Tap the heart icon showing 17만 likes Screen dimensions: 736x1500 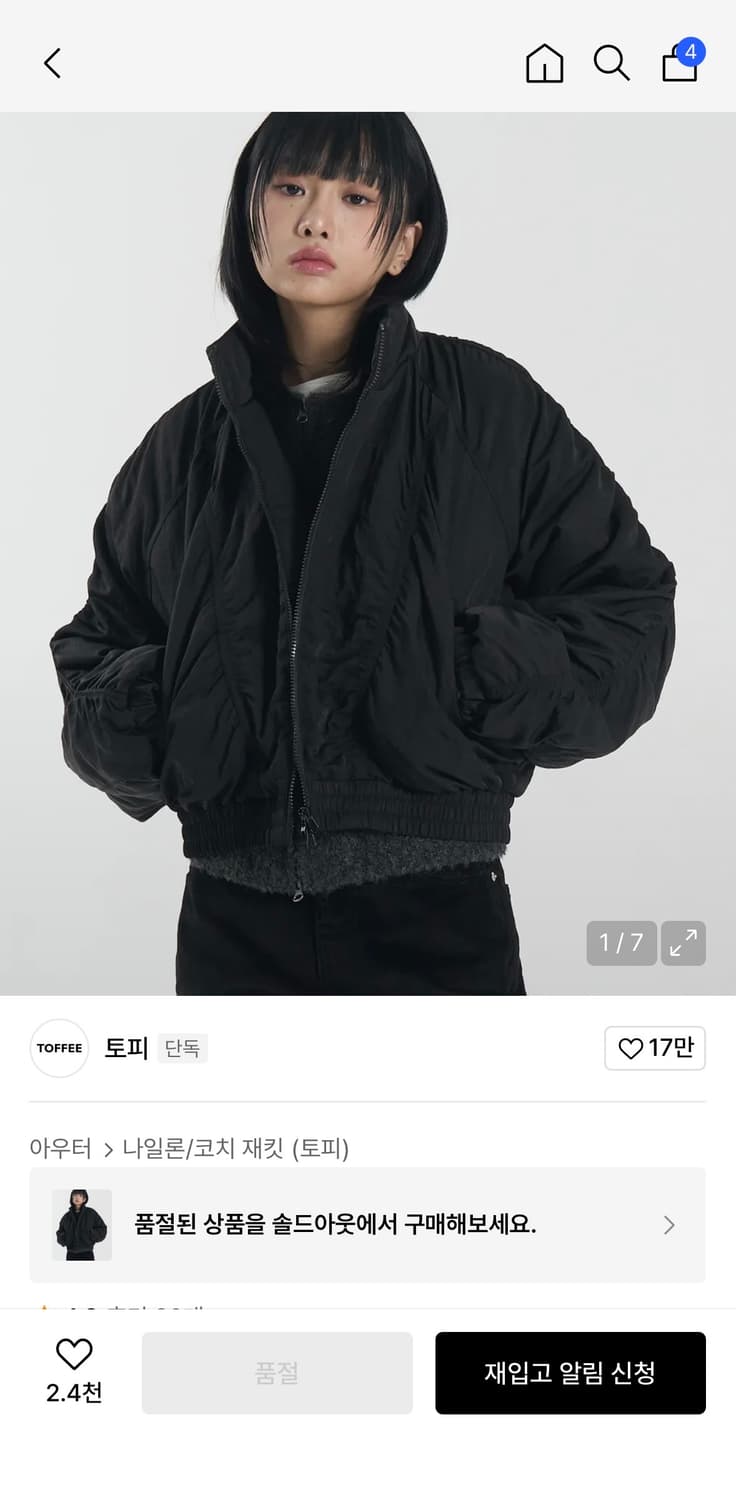(x=655, y=1048)
